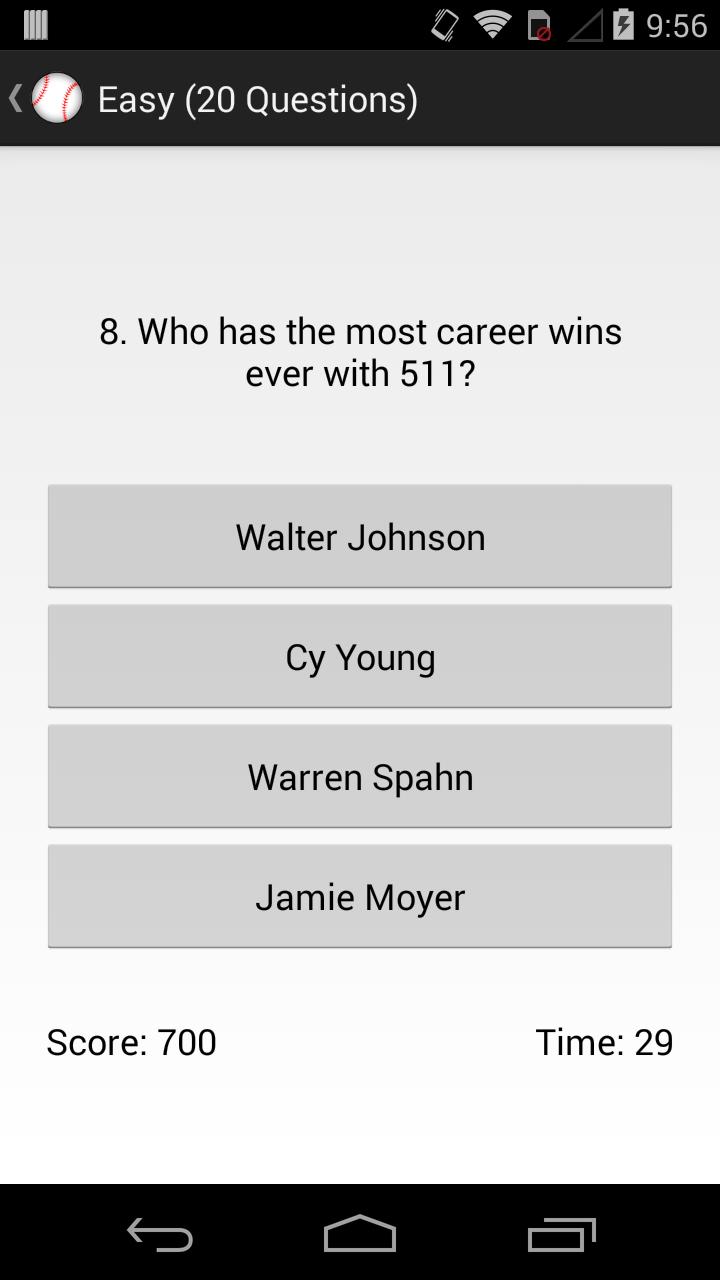Tap the Home navigation icon

click(x=359, y=1235)
